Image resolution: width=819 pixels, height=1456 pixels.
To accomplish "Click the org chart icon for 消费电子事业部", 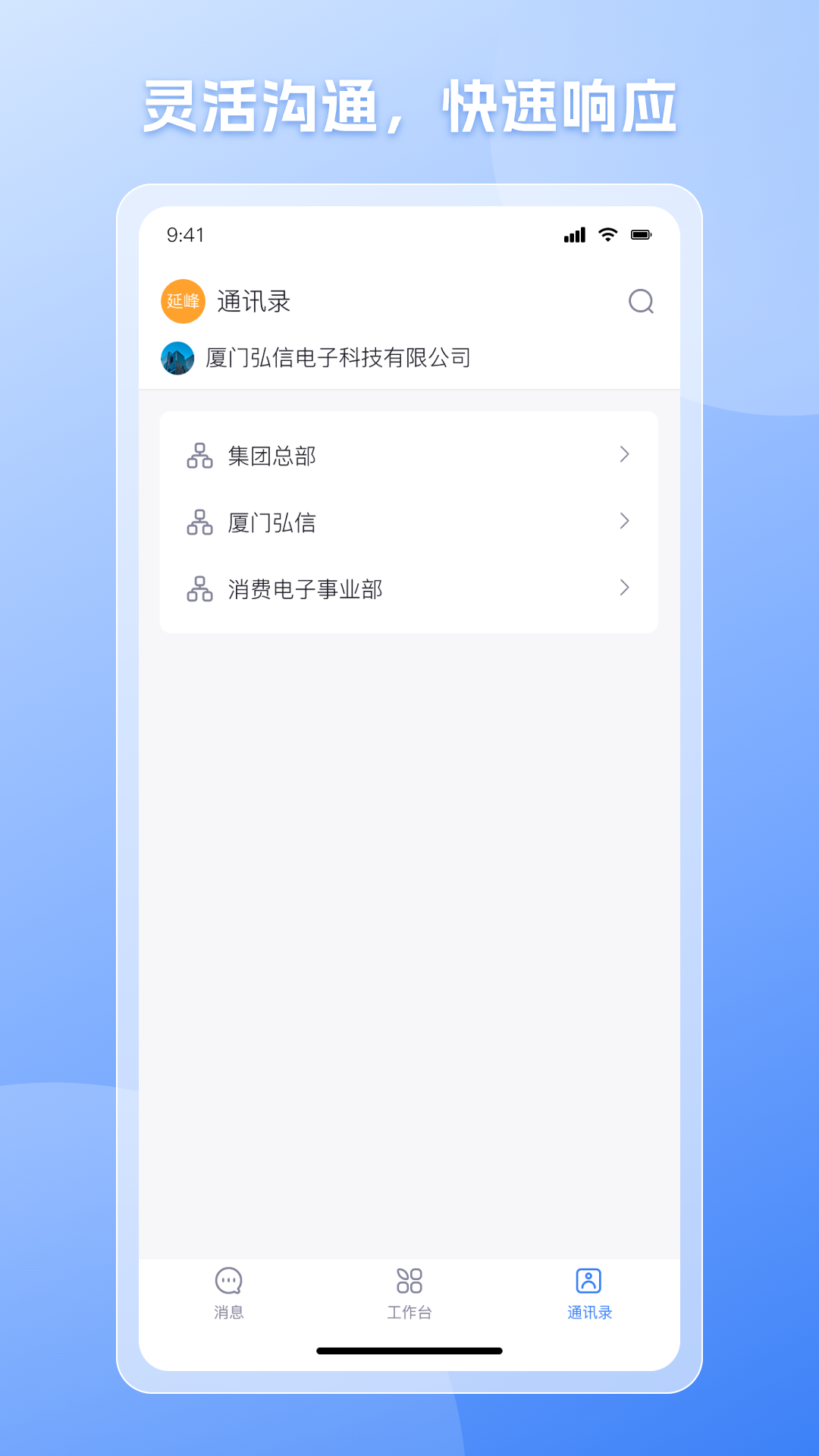I will (x=199, y=588).
